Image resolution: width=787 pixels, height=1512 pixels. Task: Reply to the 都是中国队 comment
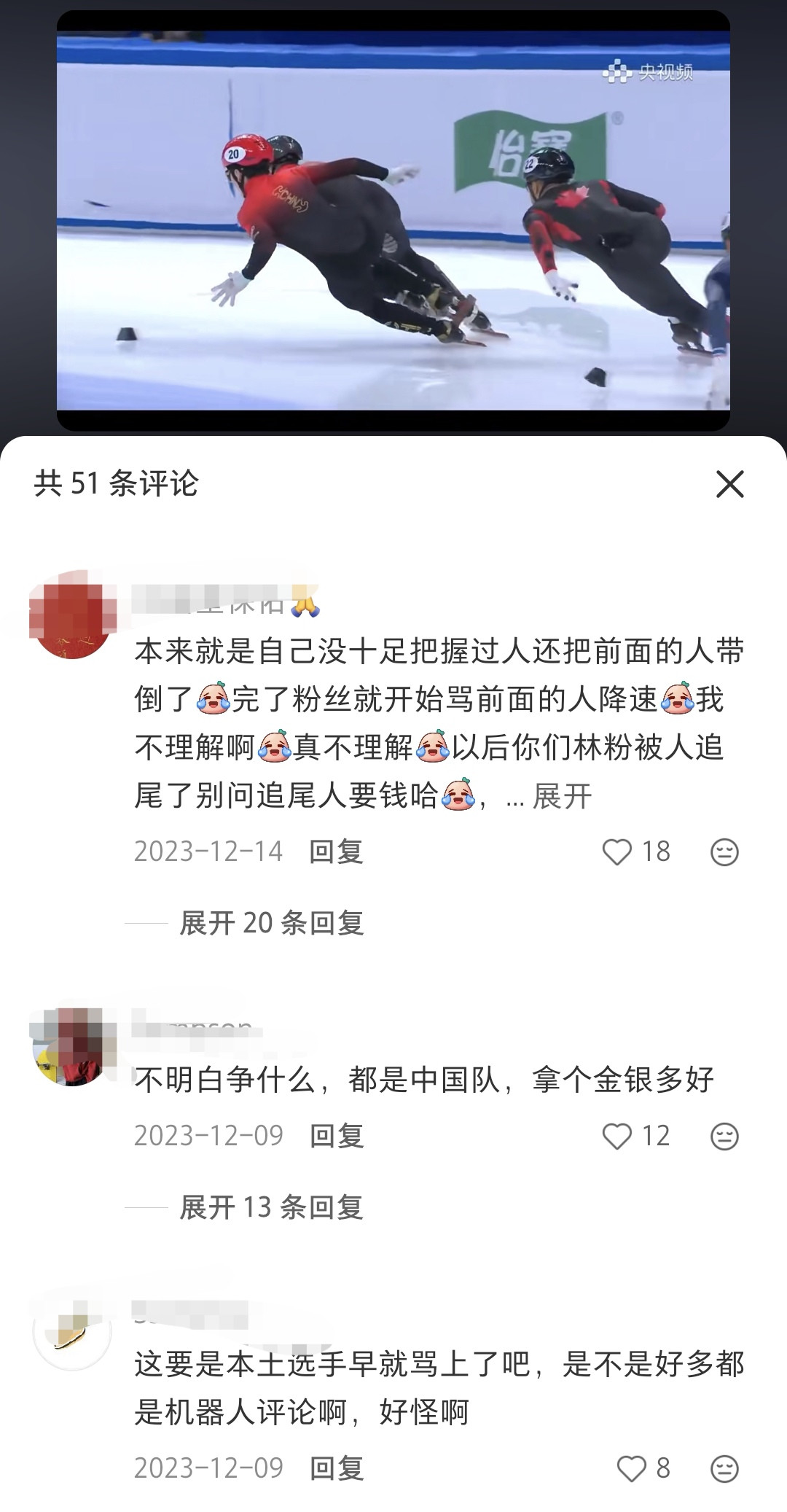(336, 1136)
